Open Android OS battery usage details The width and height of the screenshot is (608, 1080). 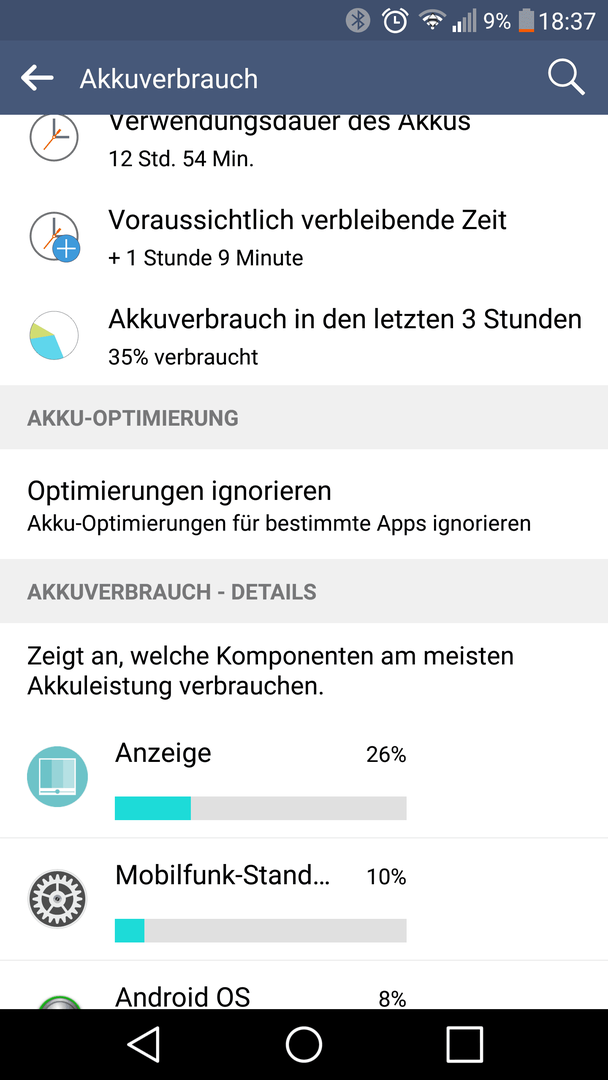[260, 995]
